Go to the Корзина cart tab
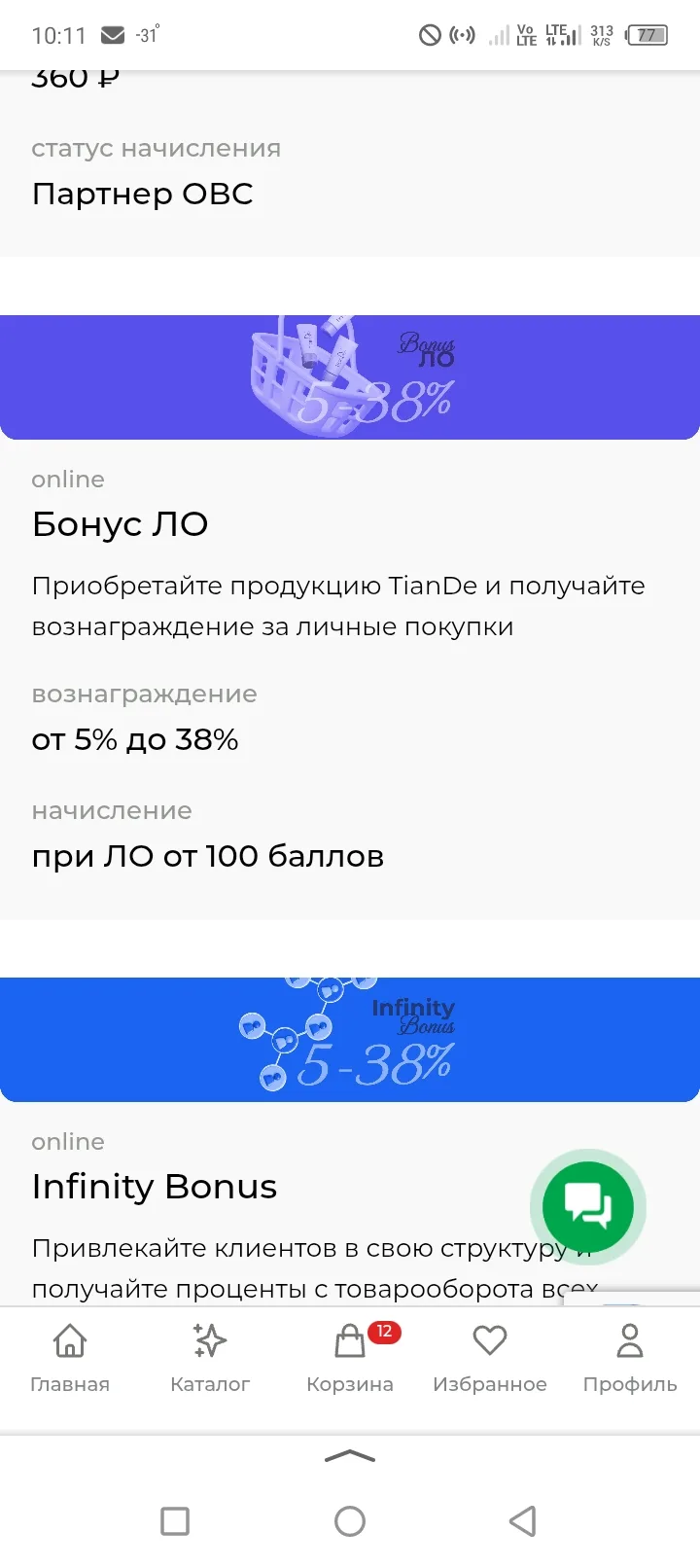The width and height of the screenshot is (700, 1568). pyautogui.click(x=350, y=1357)
